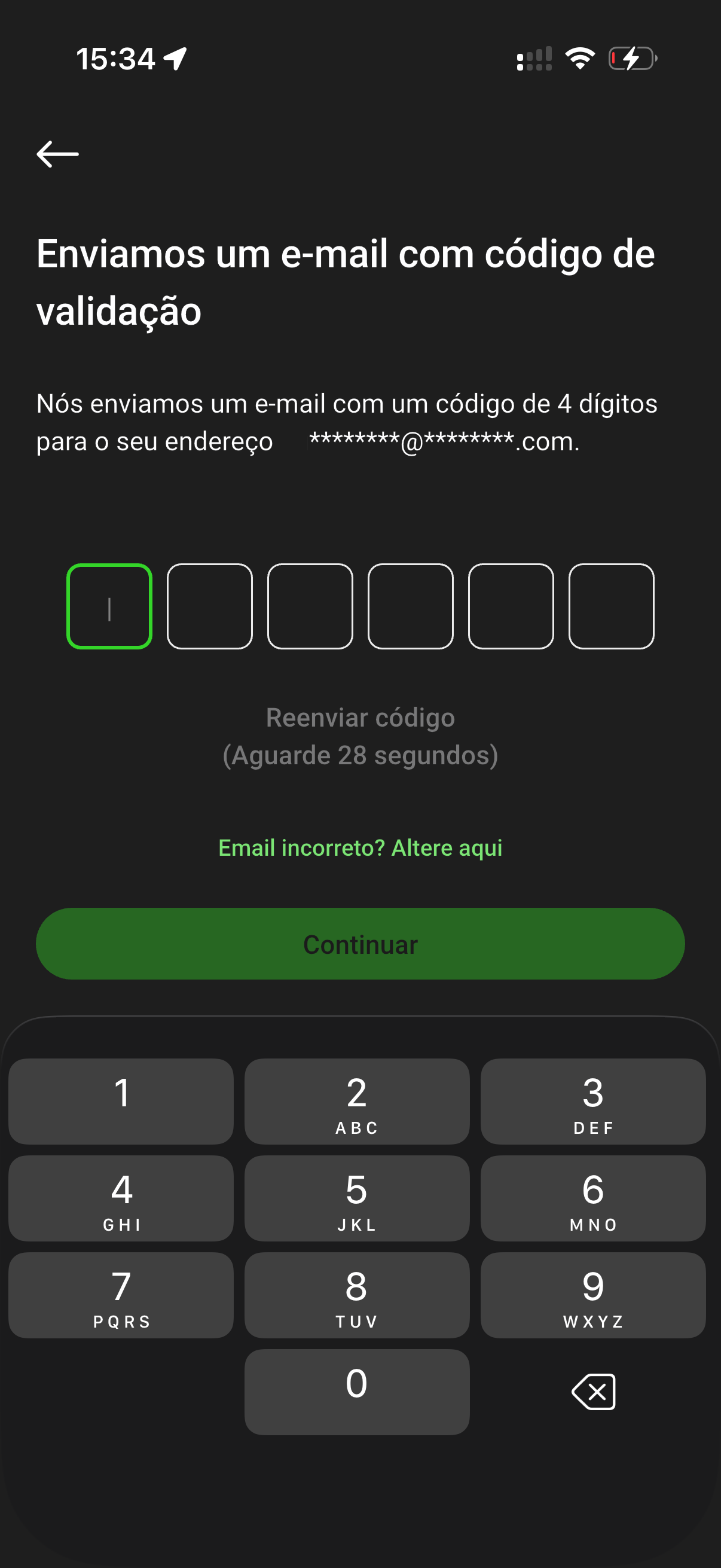Tap the location arrow next to the clock

175,58
